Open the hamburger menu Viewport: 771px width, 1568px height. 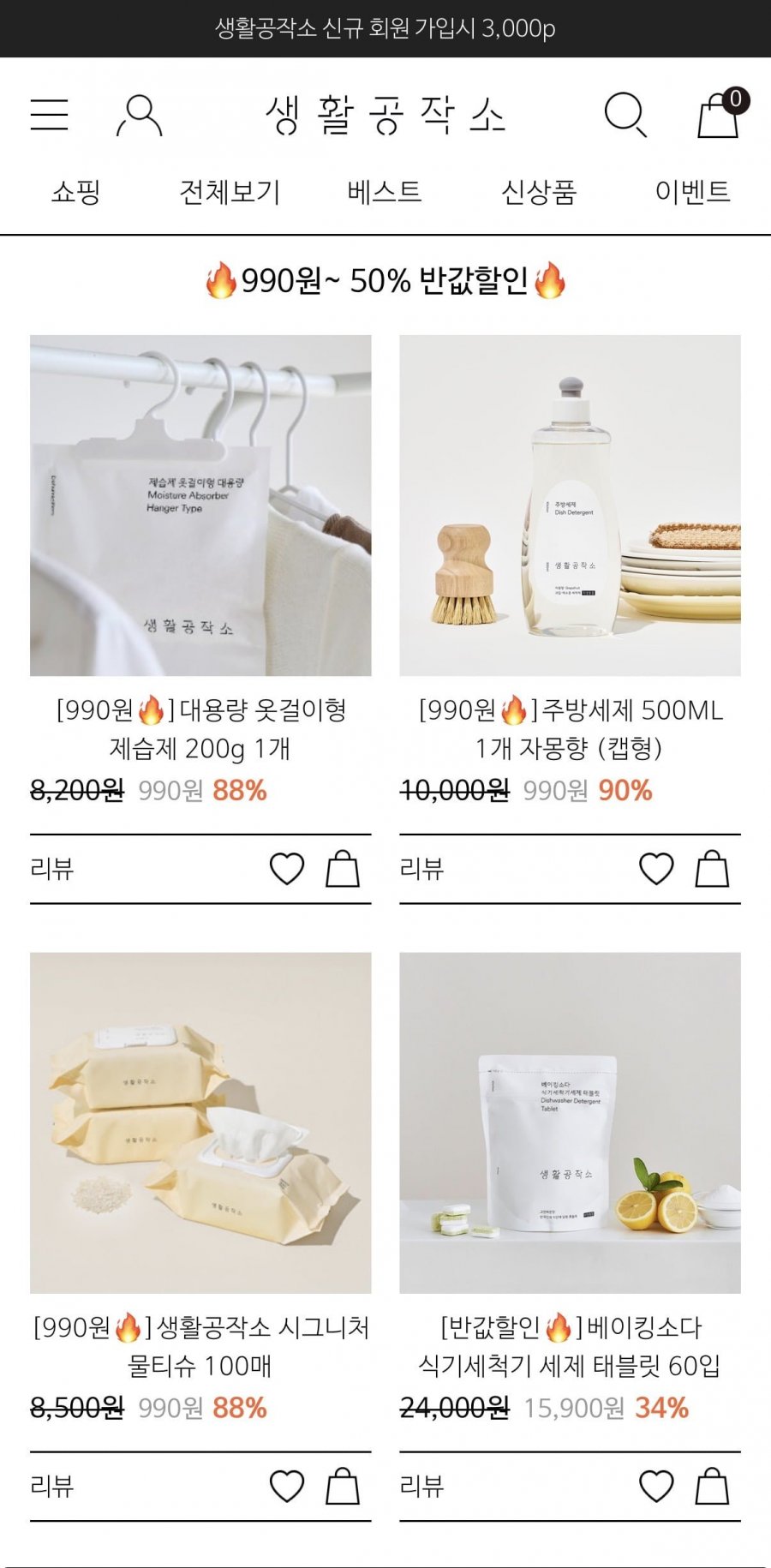50,114
